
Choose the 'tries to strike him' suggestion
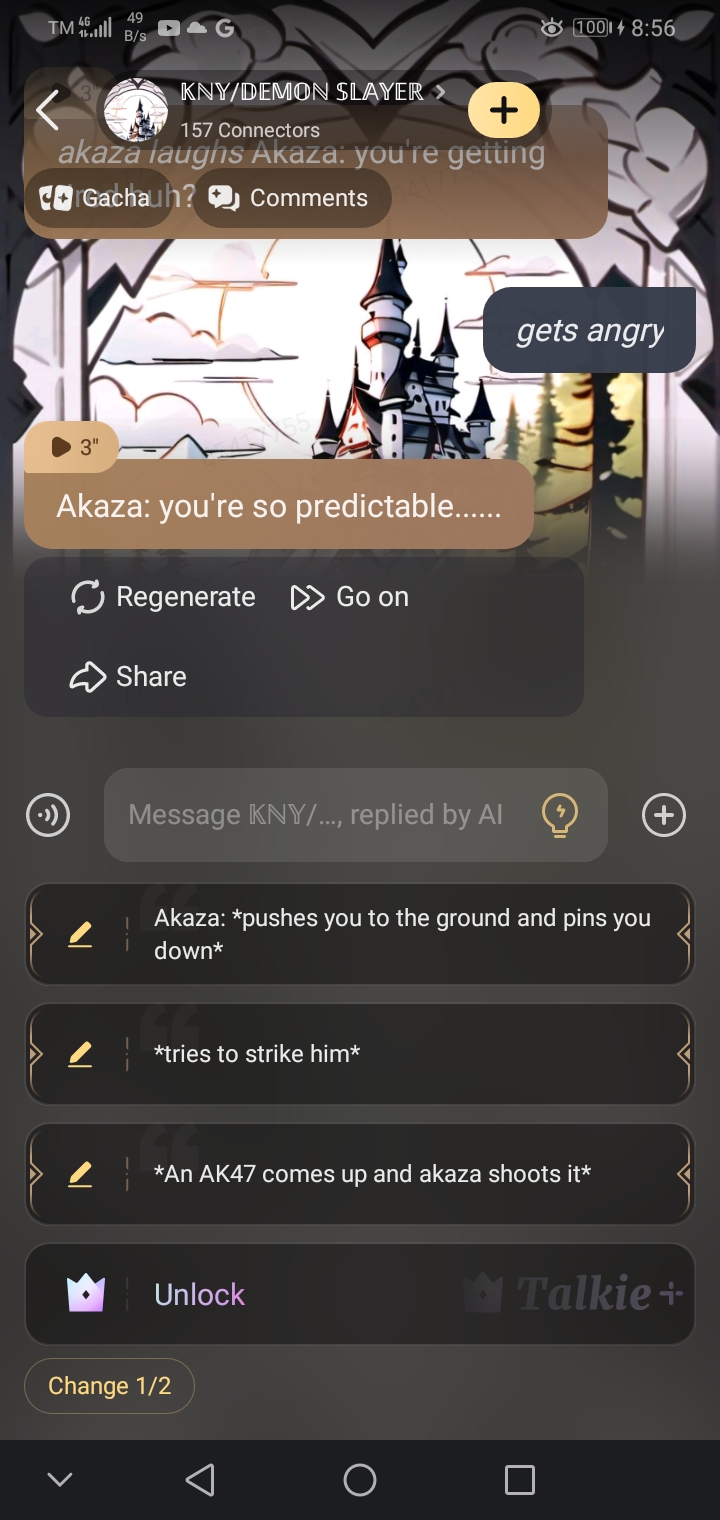[x=400, y=1054]
